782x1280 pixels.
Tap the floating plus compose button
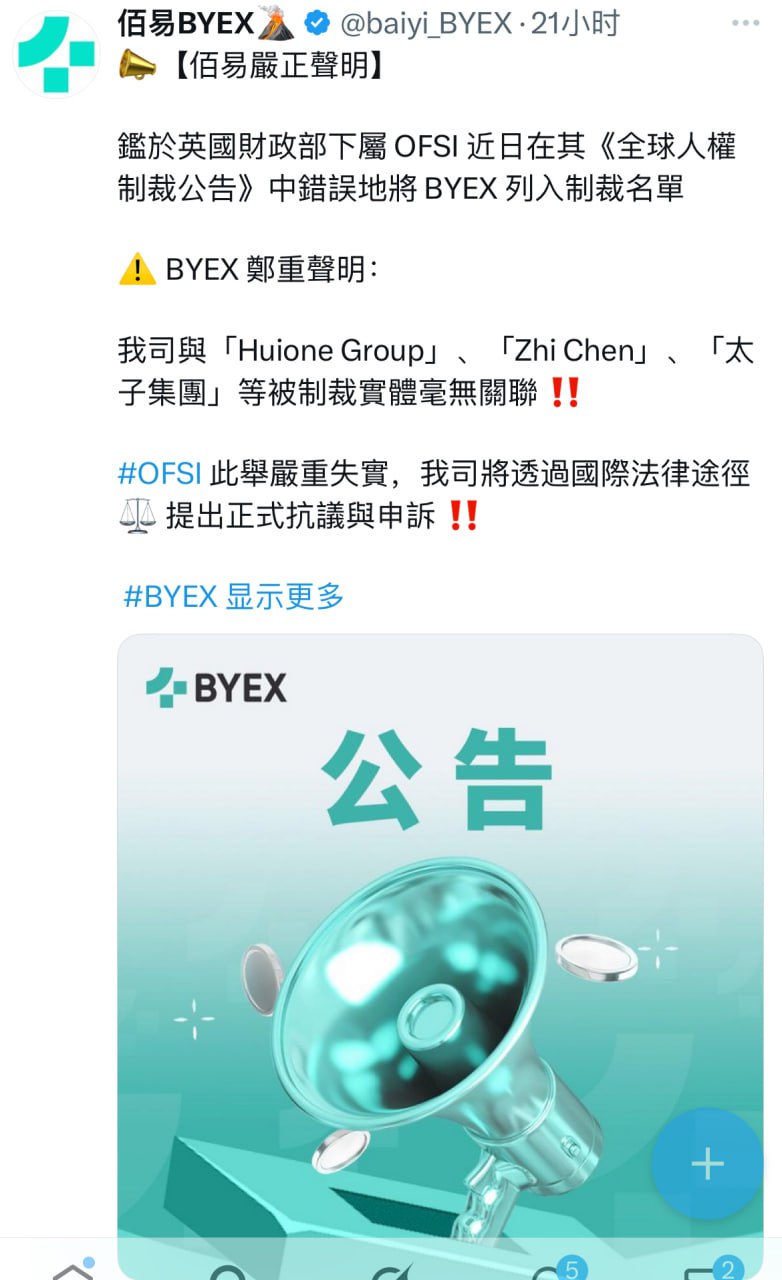point(706,1164)
